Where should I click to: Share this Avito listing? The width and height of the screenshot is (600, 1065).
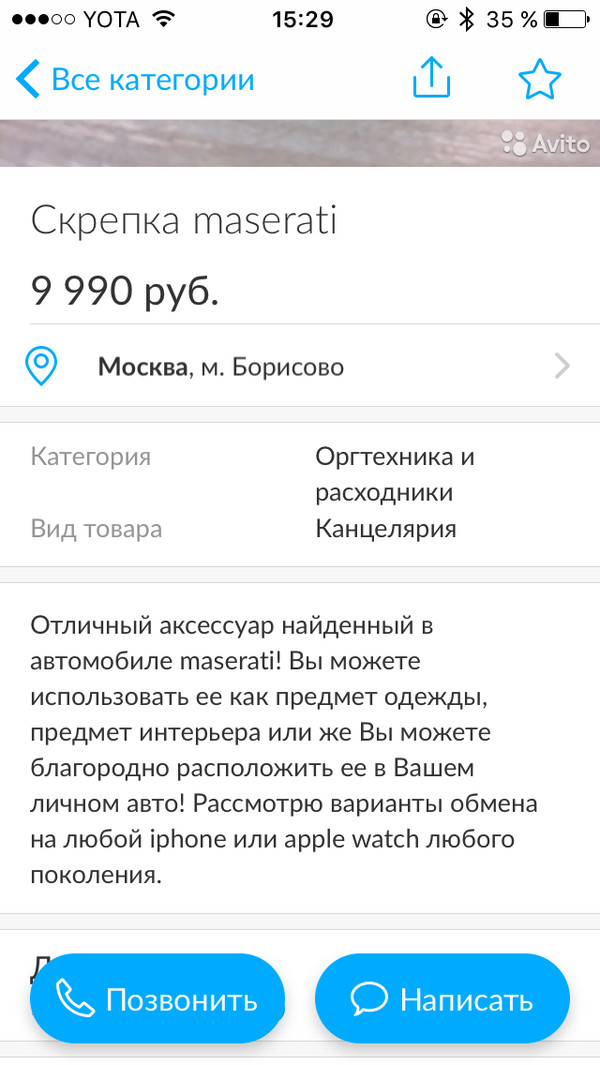click(x=432, y=79)
